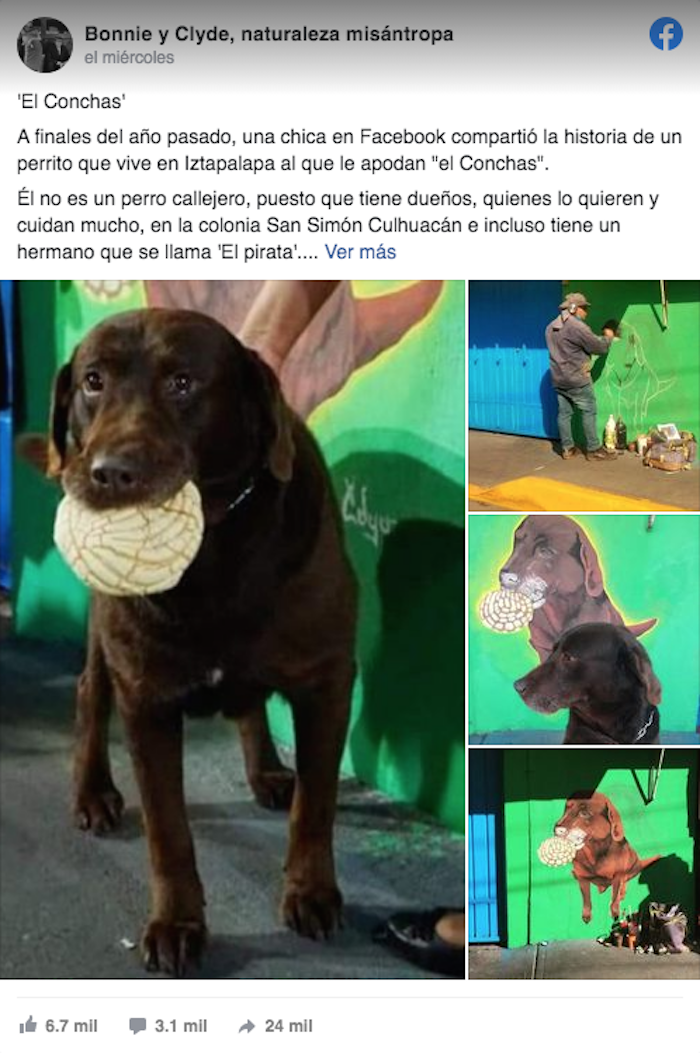Open the photo of the finished dog mural
Viewport: 700px width, 1053px height.
click(584, 863)
